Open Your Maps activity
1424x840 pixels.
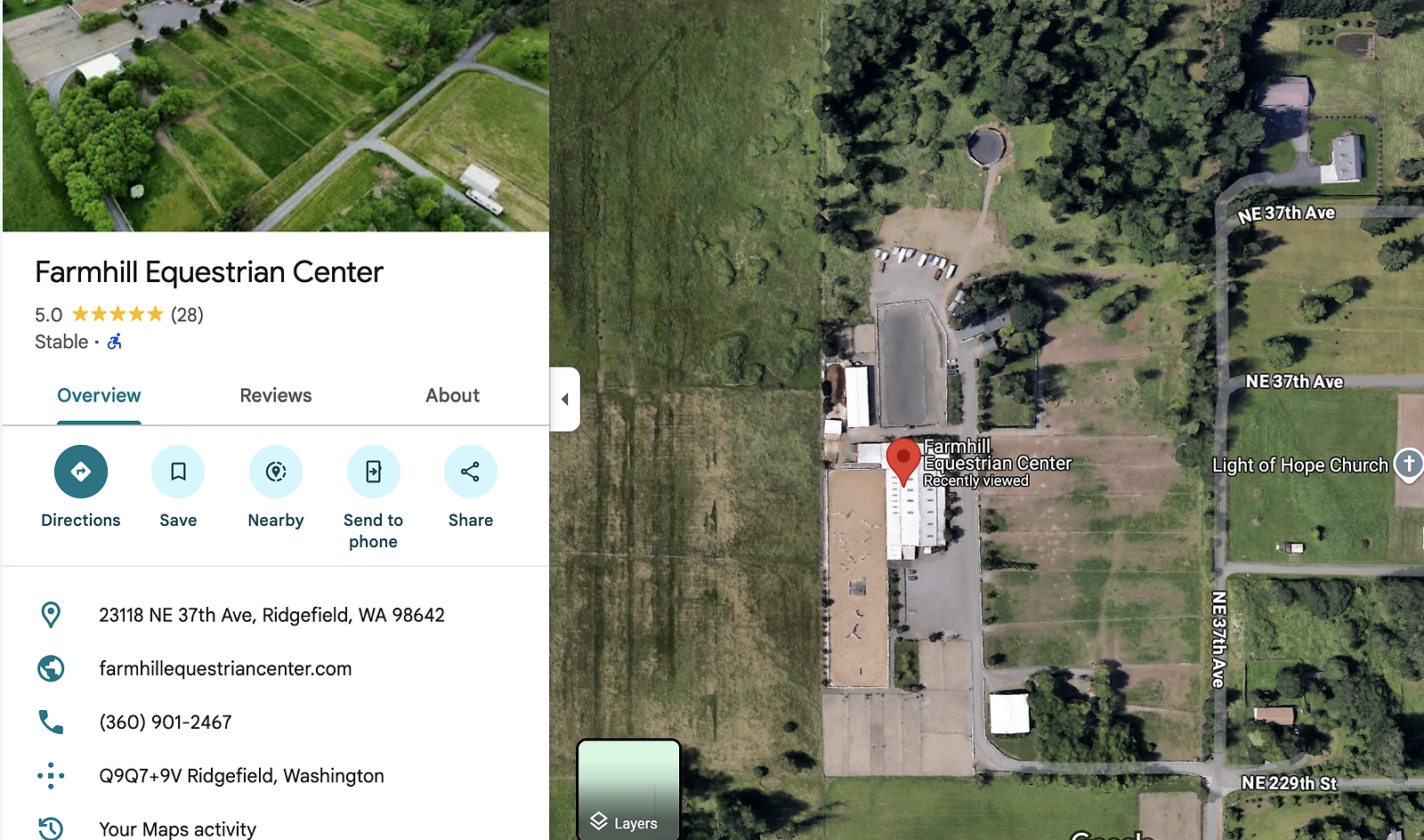[x=177, y=828]
